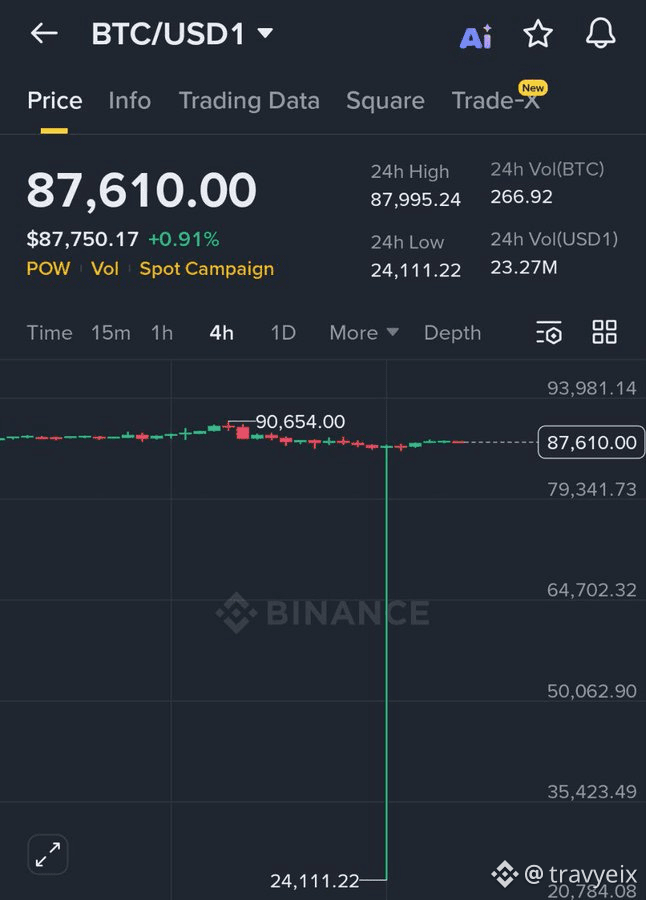Switch to the Trading Data tab
The height and width of the screenshot is (900, 646).
pos(249,101)
